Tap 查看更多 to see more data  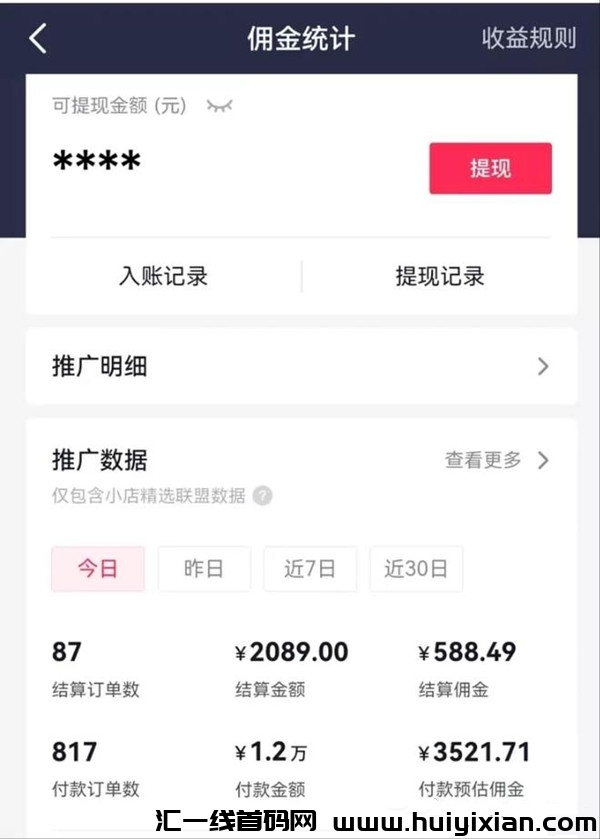(497, 460)
